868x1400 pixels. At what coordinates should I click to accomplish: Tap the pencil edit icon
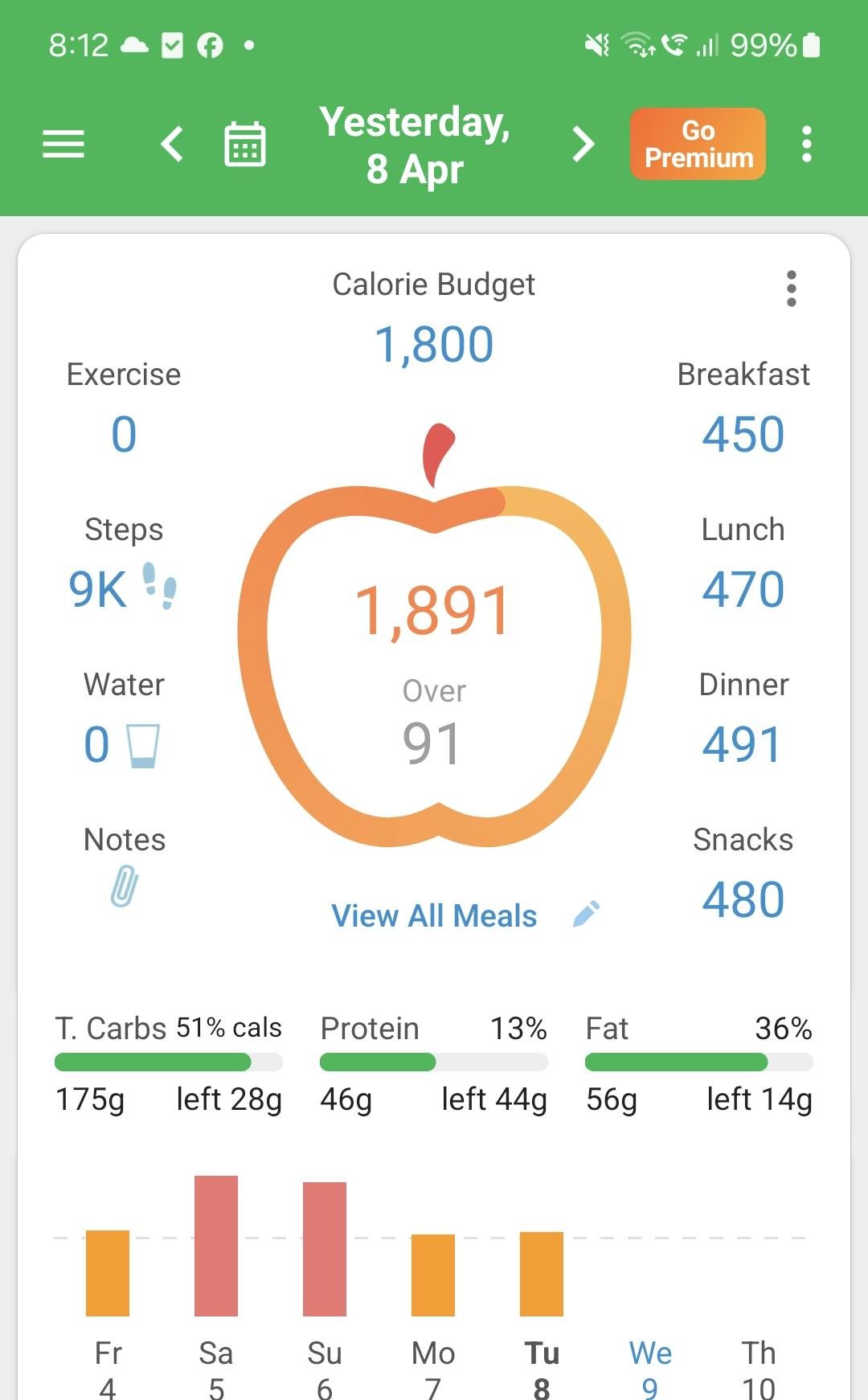pyautogui.click(x=586, y=915)
